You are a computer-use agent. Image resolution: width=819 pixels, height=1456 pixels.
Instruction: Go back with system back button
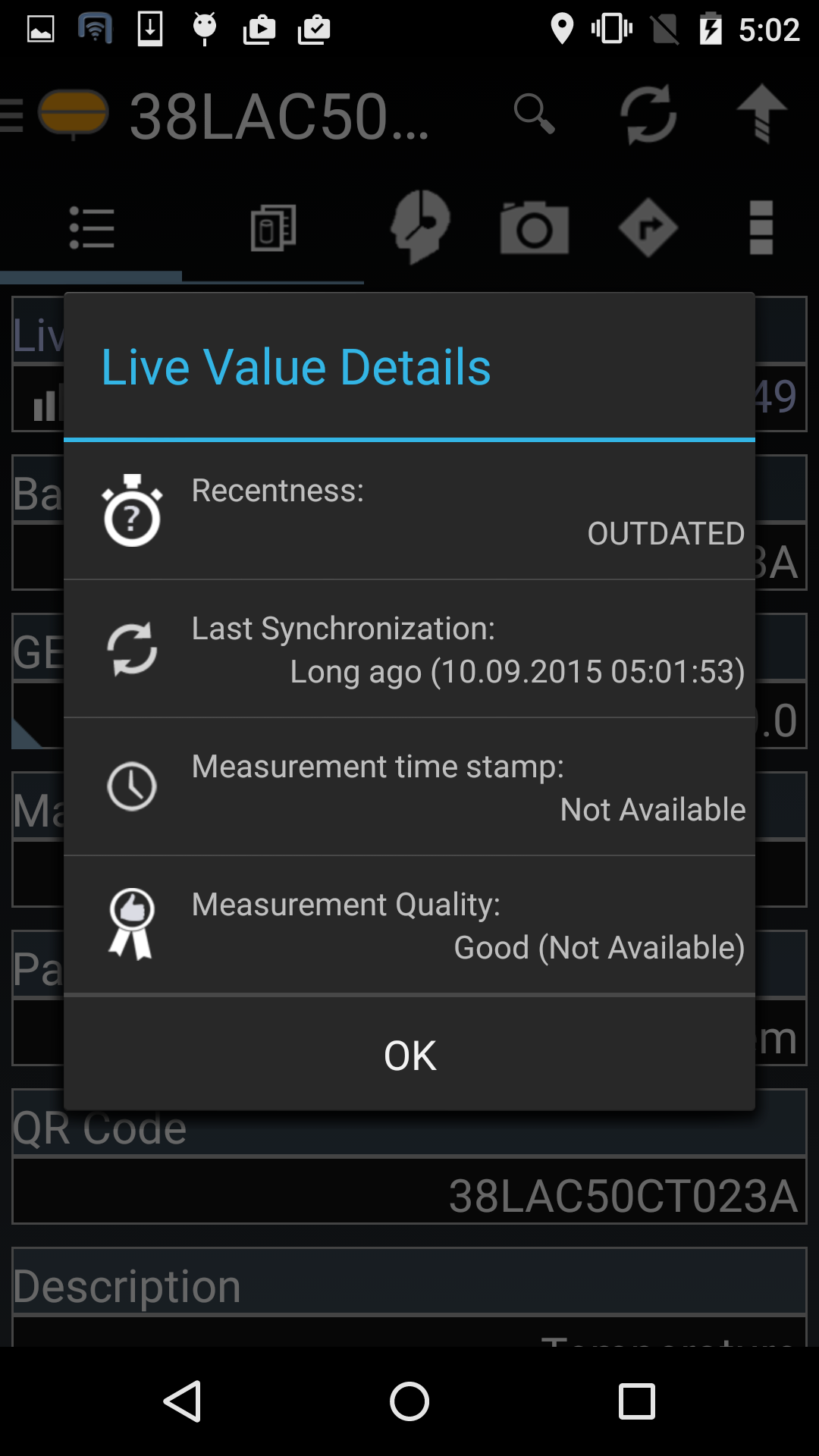(x=183, y=1401)
